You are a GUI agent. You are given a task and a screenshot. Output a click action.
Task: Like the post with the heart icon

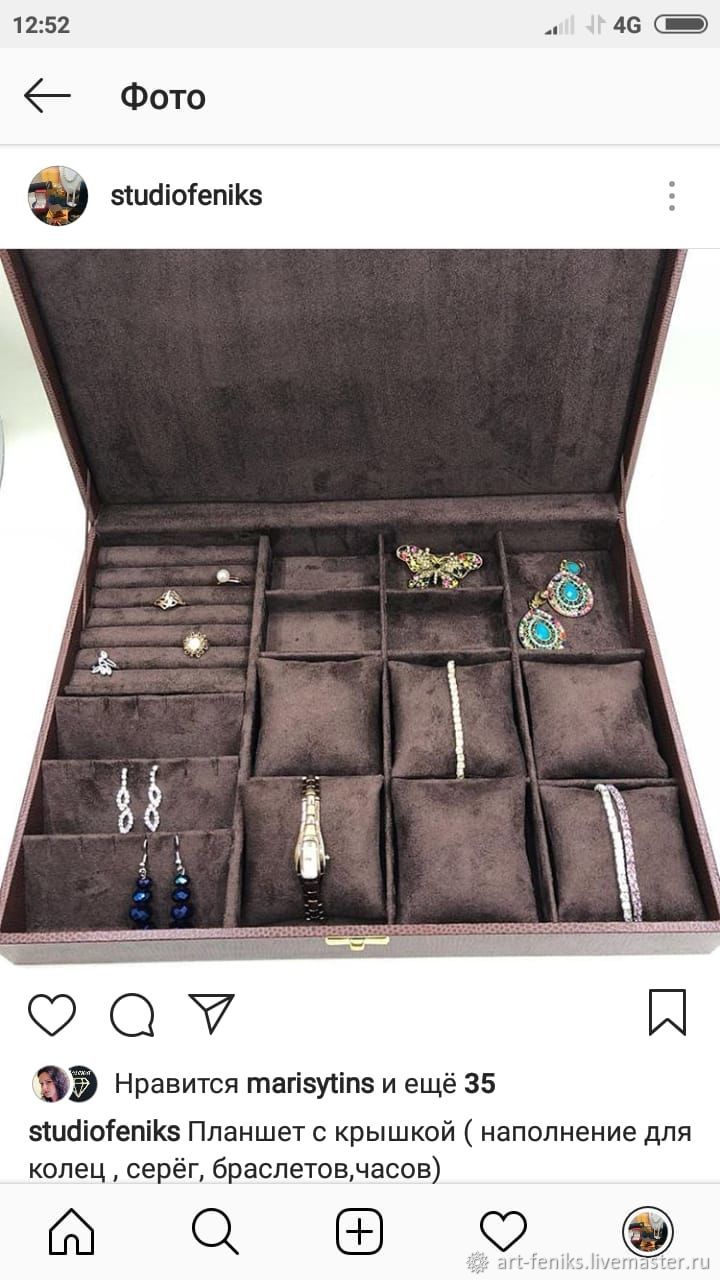(52, 1014)
